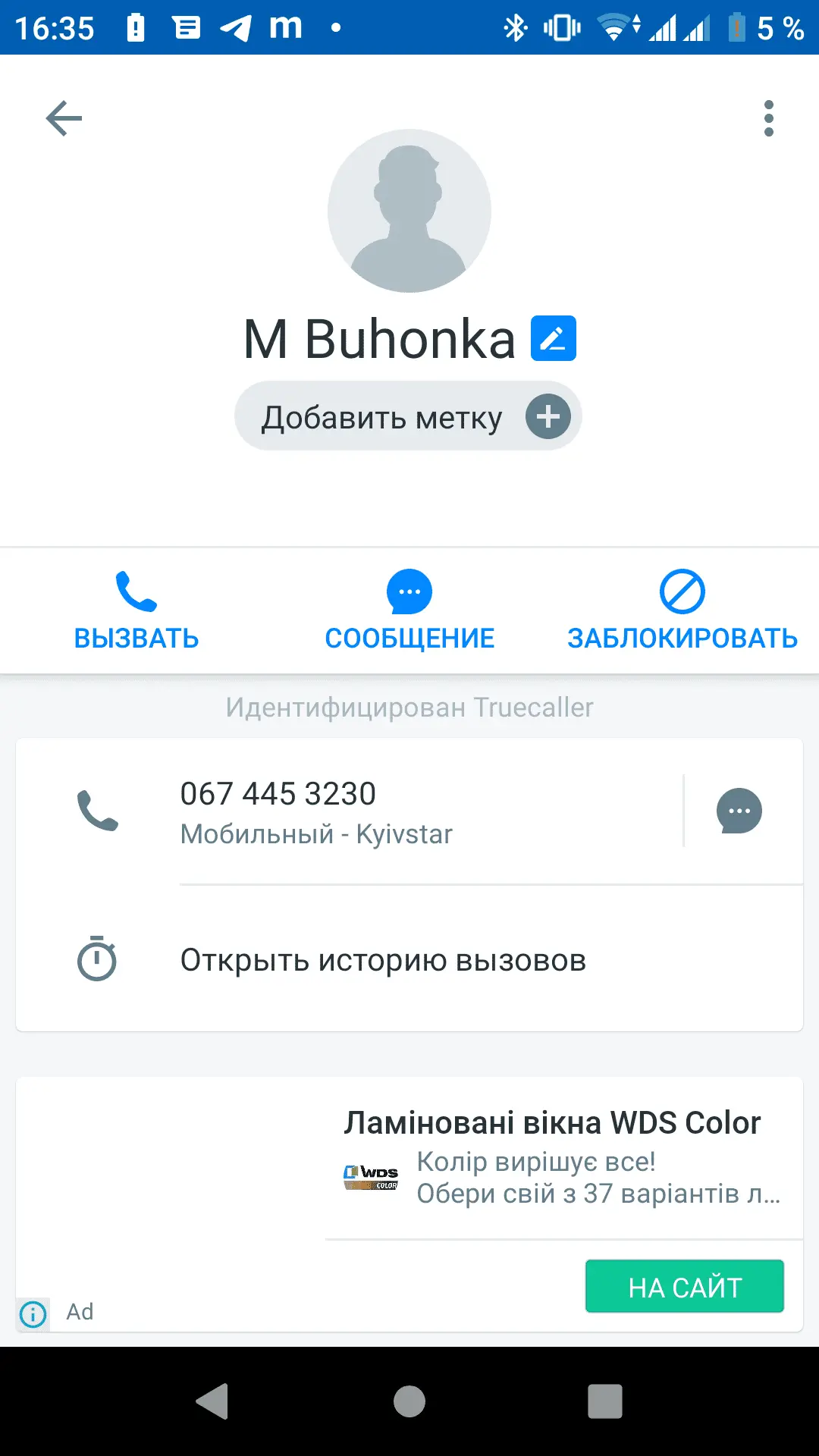
Task: Open the contact avatar picture
Action: pos(409,211)
